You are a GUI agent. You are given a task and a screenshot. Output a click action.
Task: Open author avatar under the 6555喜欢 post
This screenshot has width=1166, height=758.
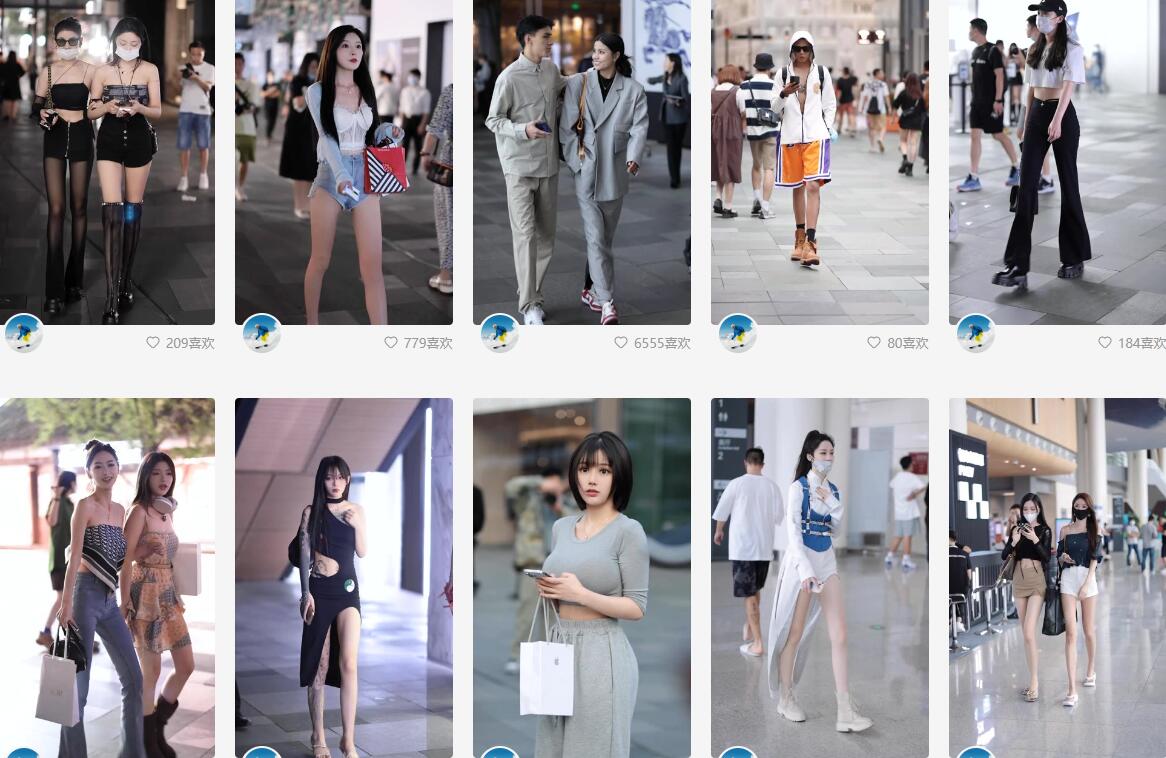[499, 333]
